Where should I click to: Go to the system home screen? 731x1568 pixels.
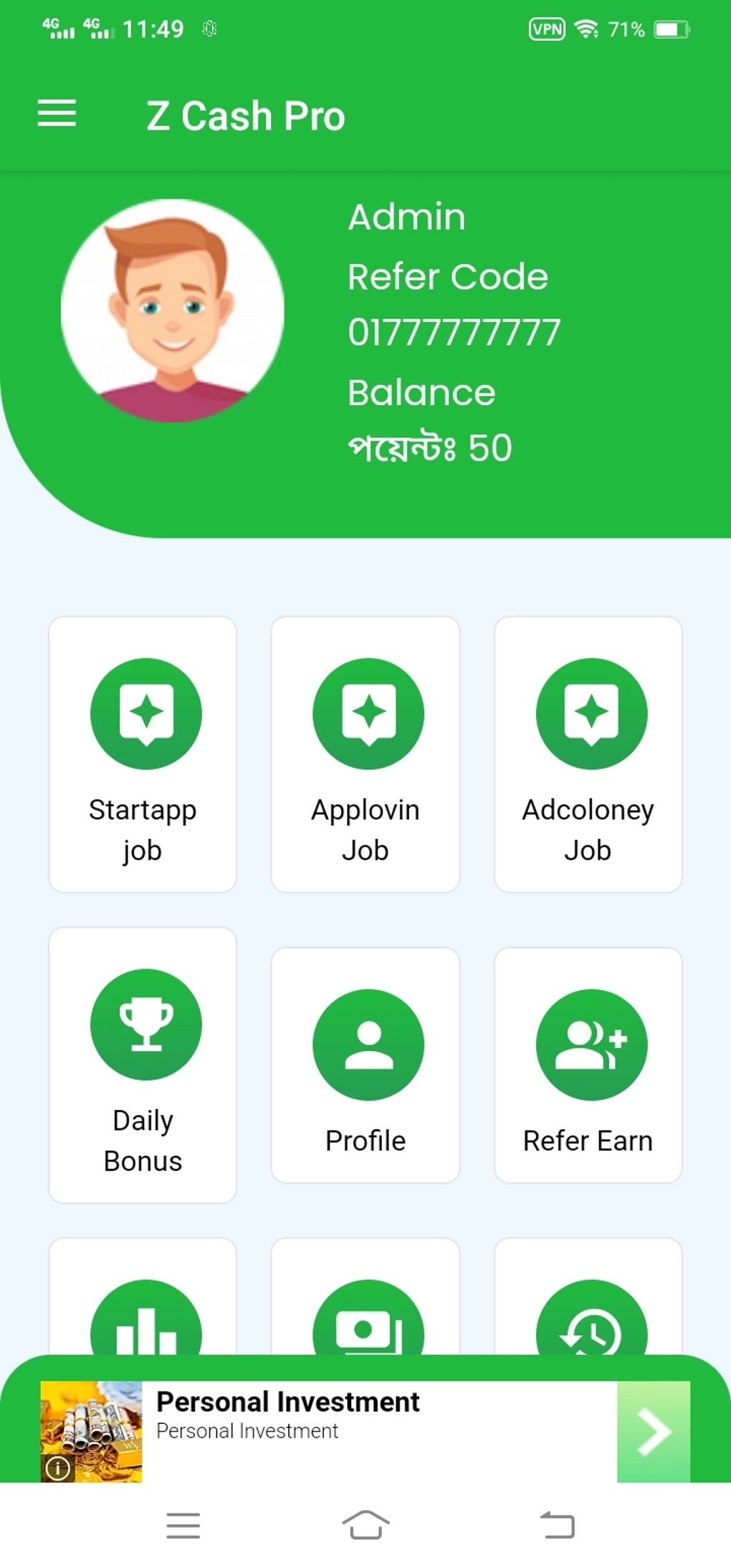pos(365,1524)
